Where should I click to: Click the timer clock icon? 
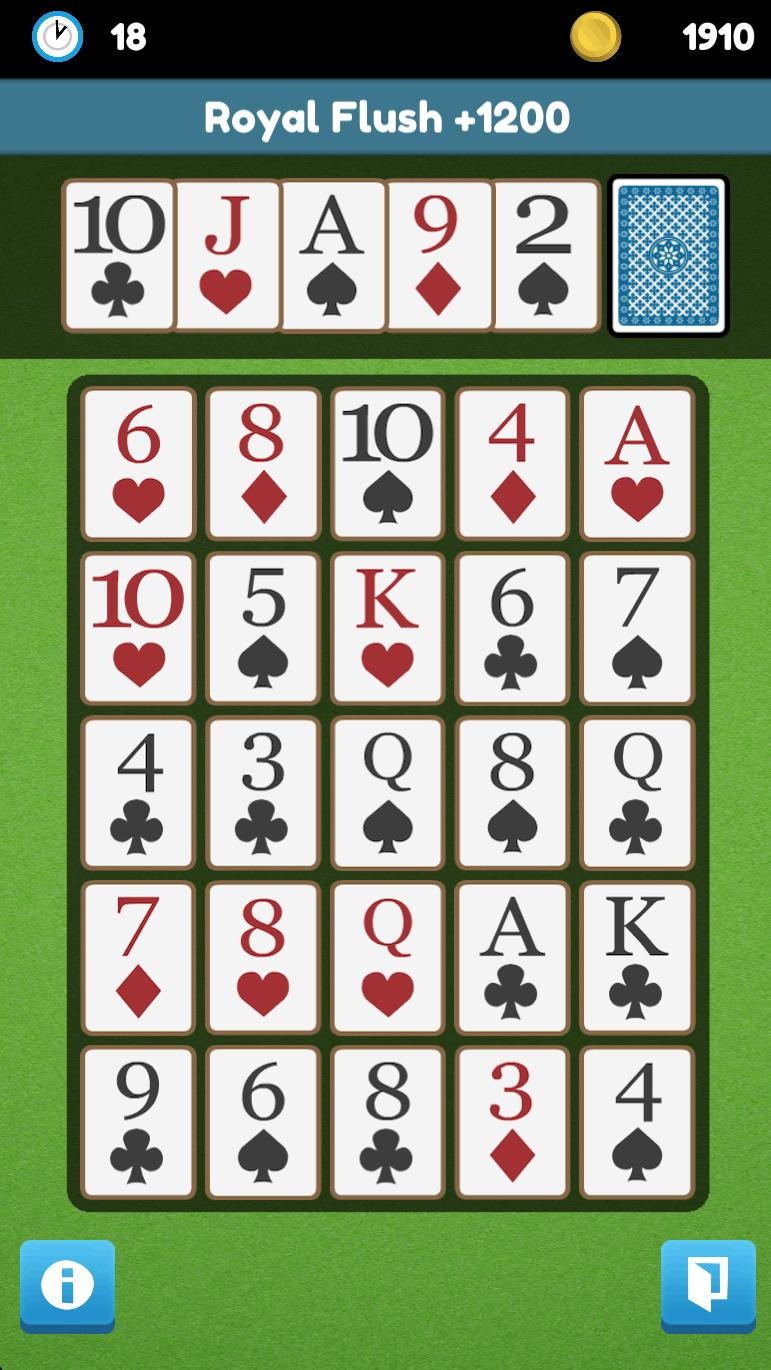[x=58, y=37]
